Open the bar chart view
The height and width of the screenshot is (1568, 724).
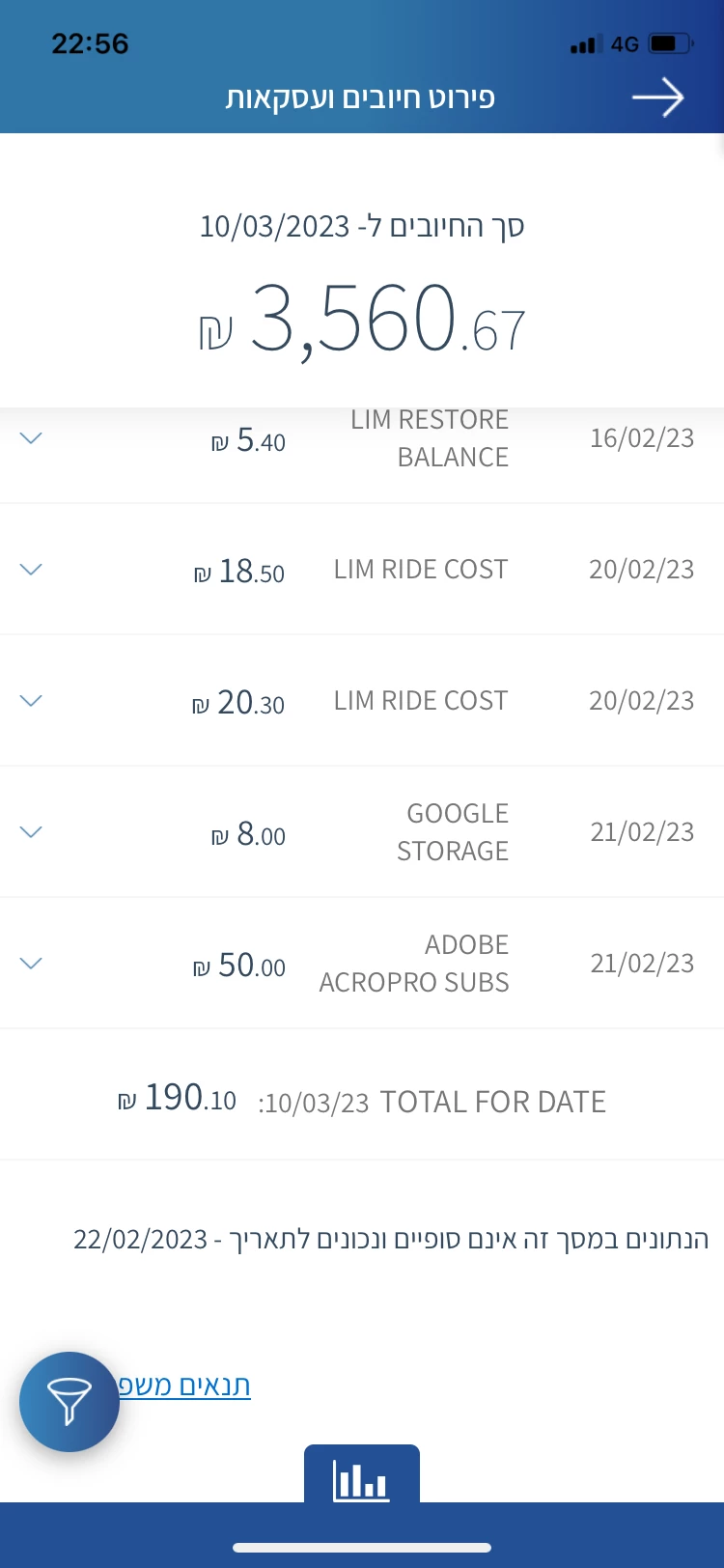pos(361,1478)
